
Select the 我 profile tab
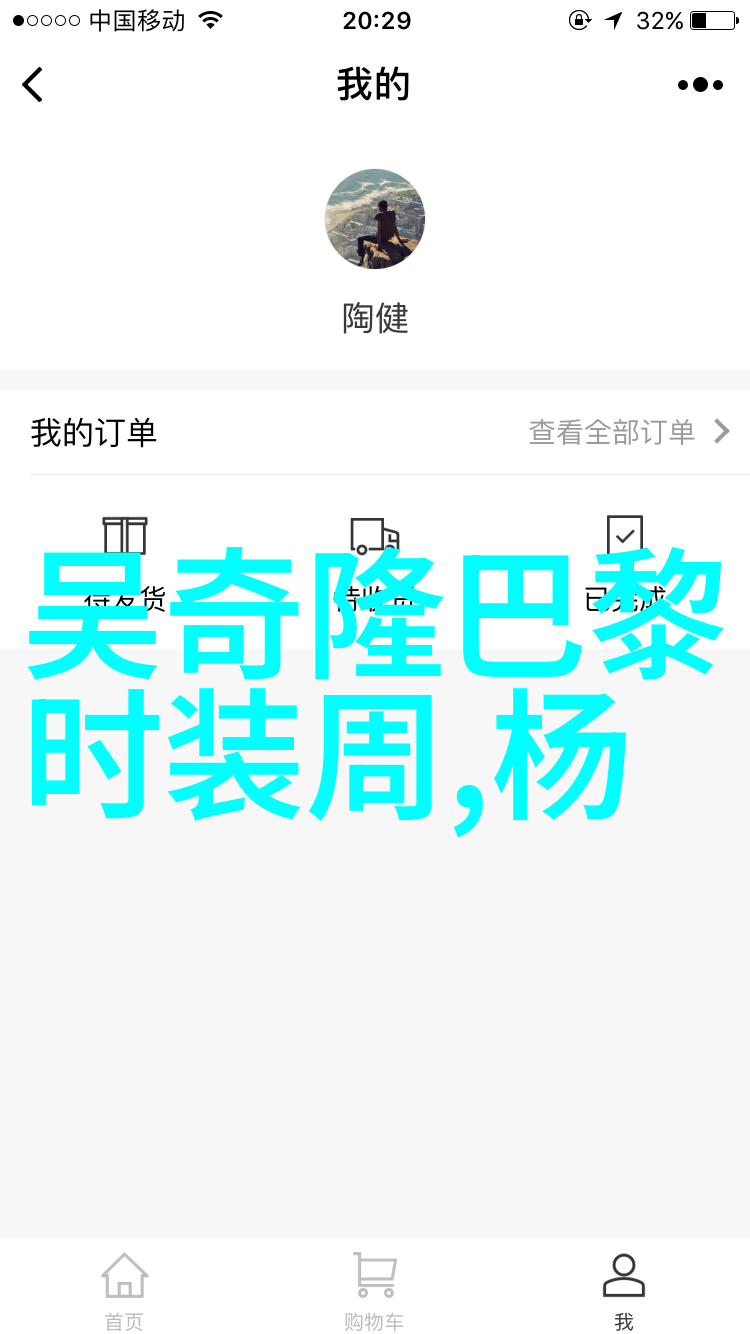[x=624, y=1290]
